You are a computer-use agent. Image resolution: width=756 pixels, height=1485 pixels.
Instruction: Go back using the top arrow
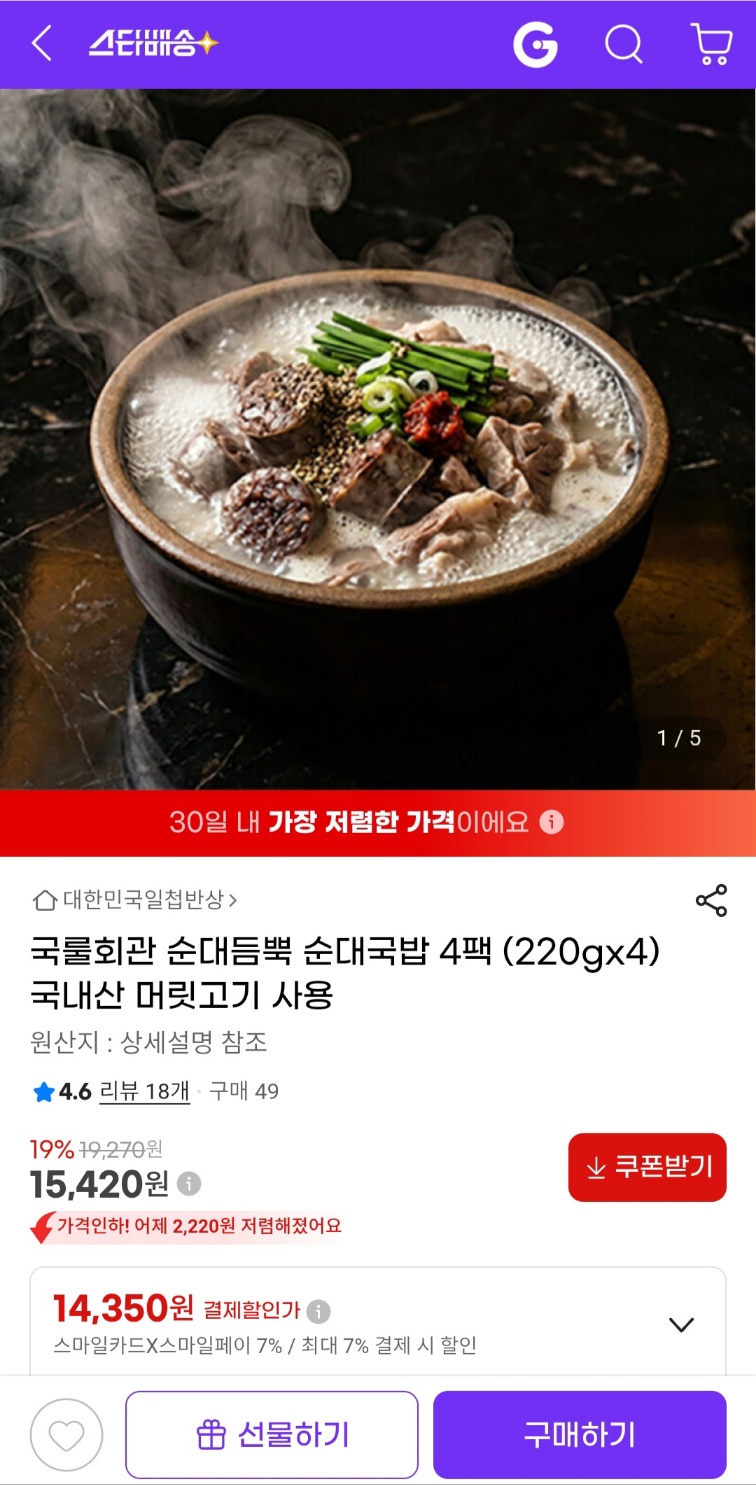point(42,44)
